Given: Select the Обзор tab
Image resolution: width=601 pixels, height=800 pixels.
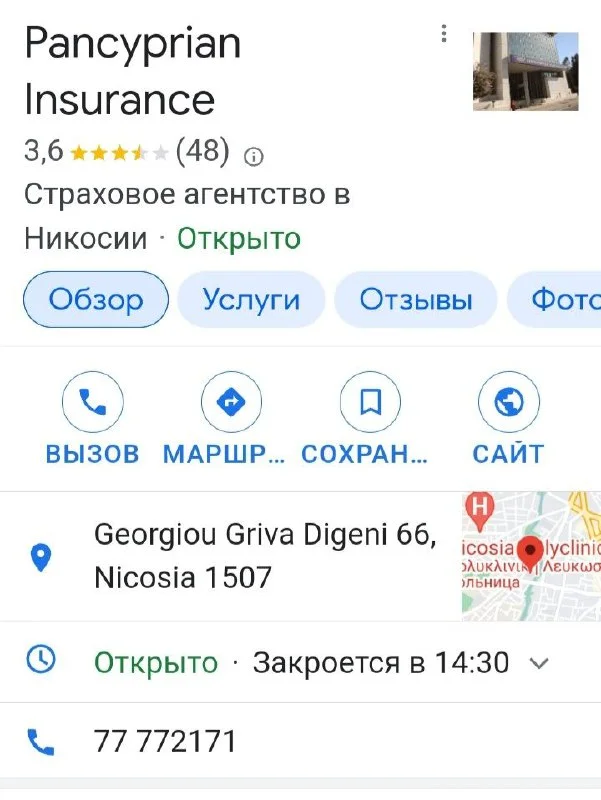Looking at the screenshot, I should tap(96, 299).
